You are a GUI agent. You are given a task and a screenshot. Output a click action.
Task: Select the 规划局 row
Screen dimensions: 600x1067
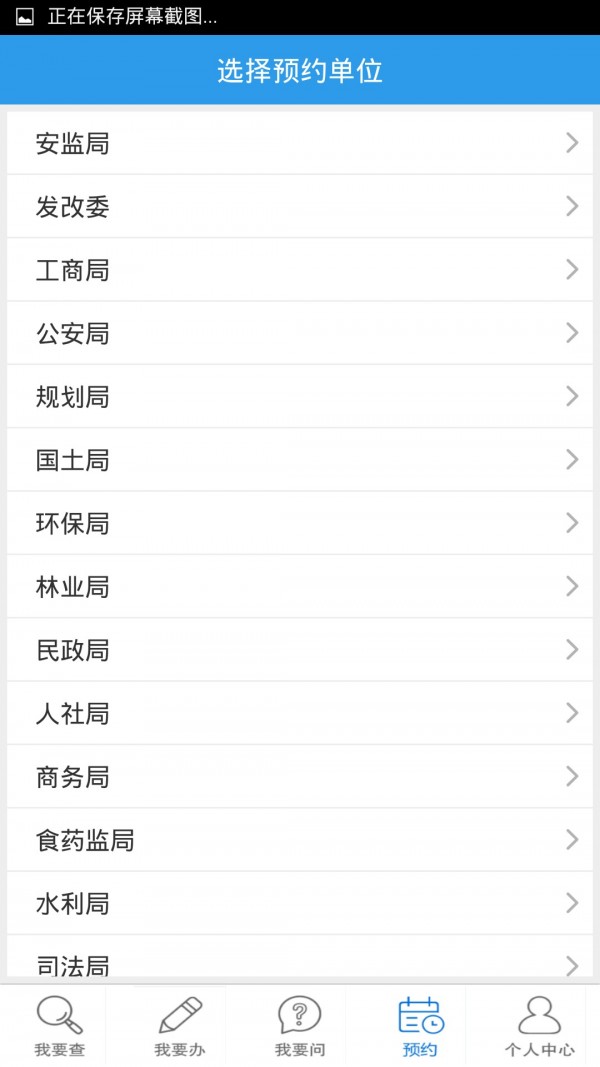click(300, 397)
